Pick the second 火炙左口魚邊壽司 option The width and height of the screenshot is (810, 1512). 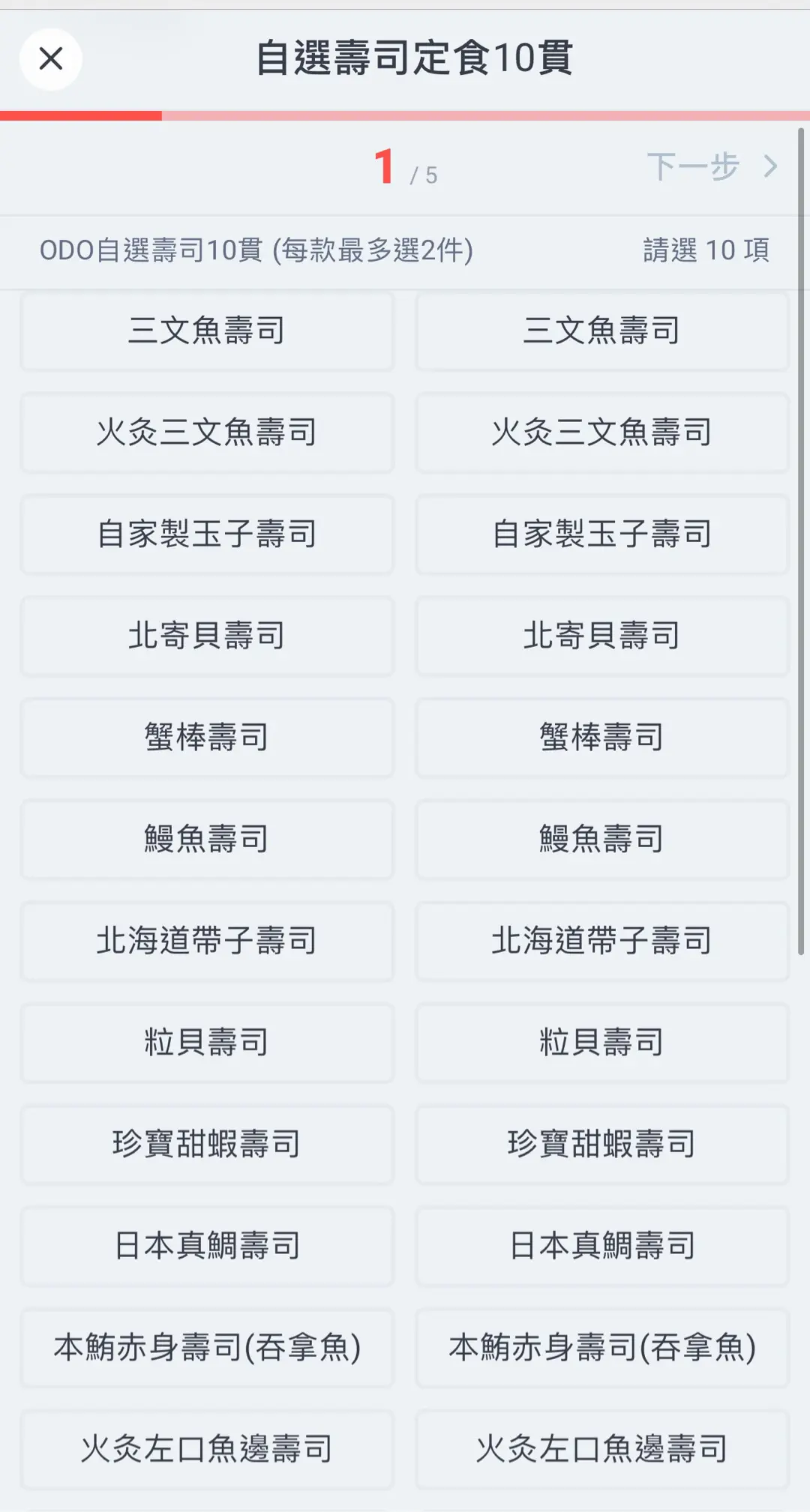[x=602, y=1449]
